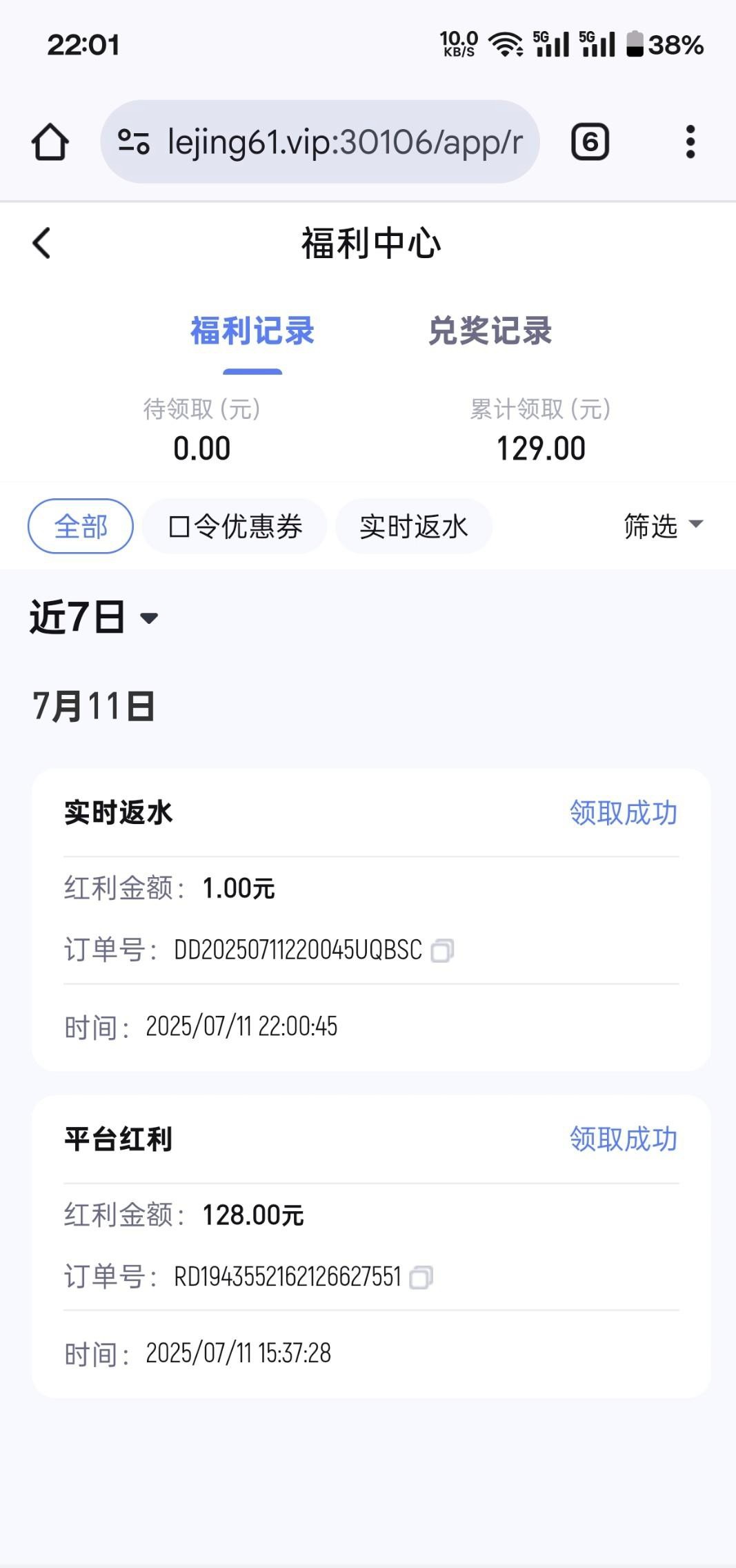
Task: Expand the 筛选 dropdown
Action: [662, 526]
